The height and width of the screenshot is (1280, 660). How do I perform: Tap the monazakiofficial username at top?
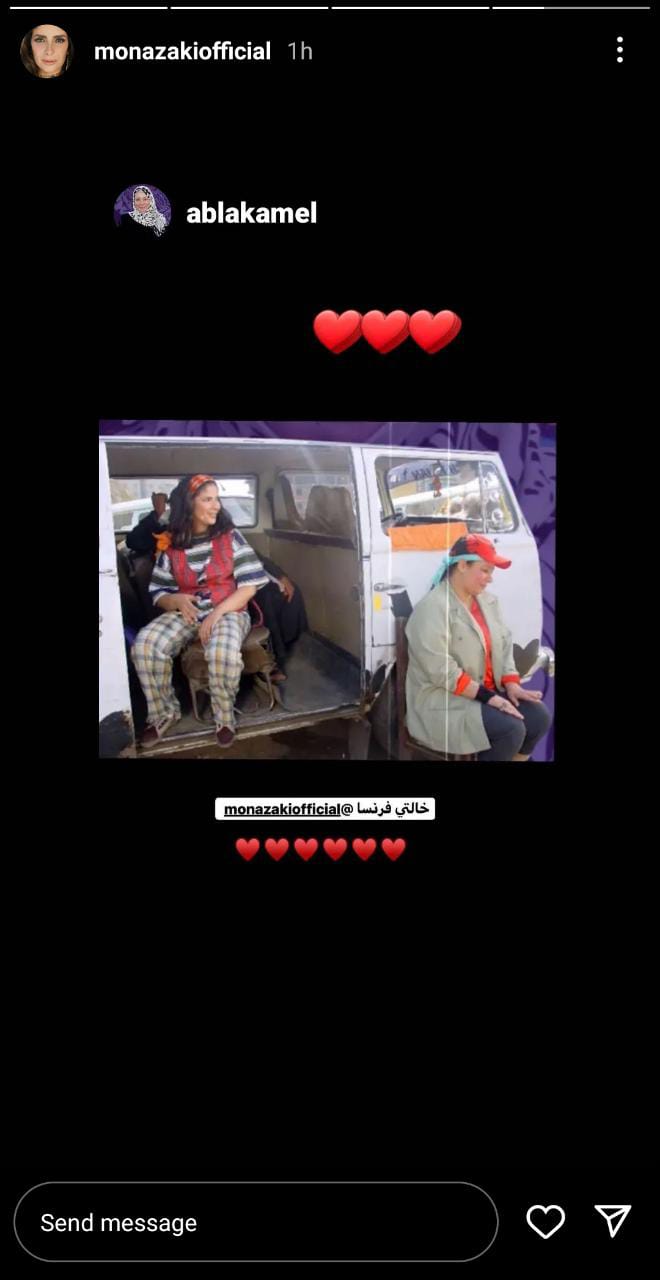pyautogui.click(x=182, y=51)
